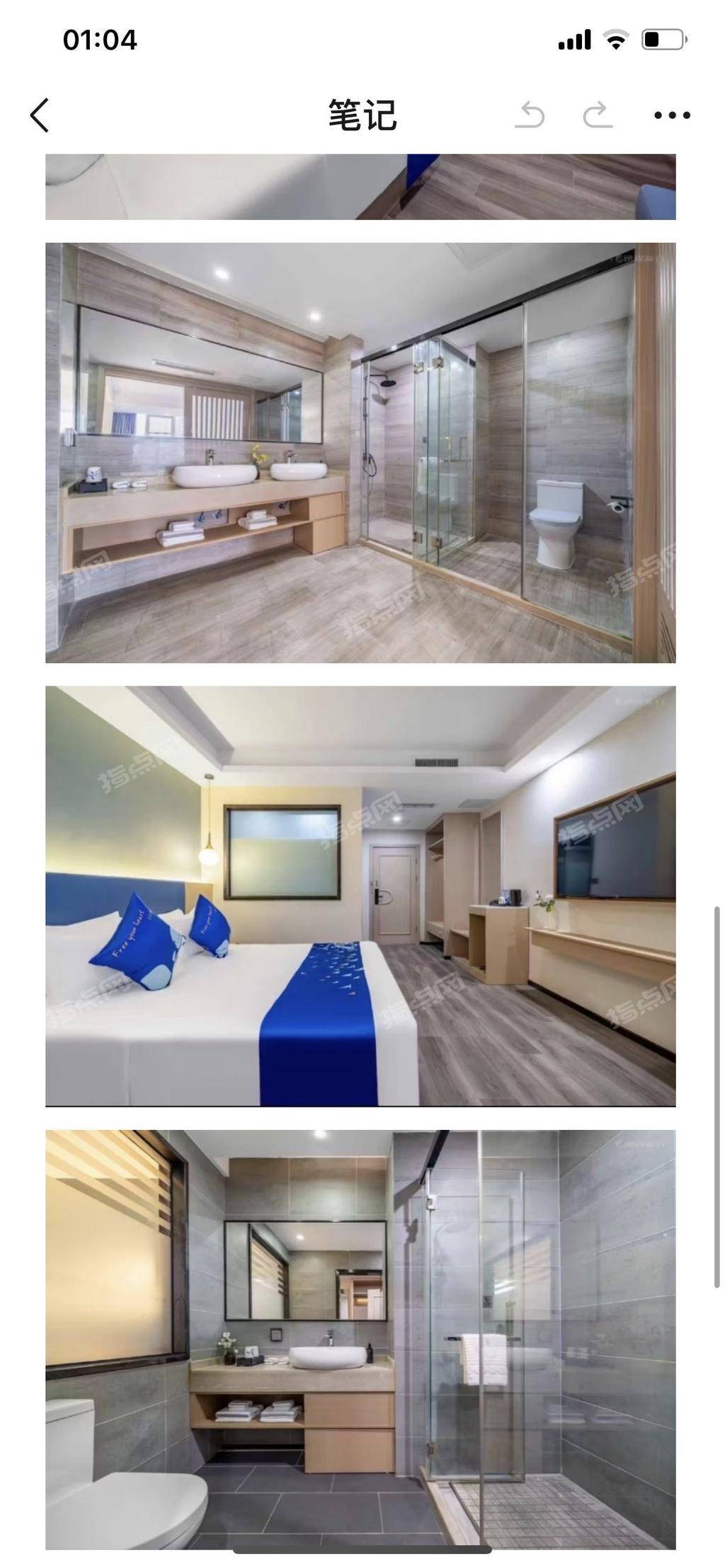The image size is (725, 1568).
Task: Undo the last edit
Action: pyautogui.click(x=530, y=115)
